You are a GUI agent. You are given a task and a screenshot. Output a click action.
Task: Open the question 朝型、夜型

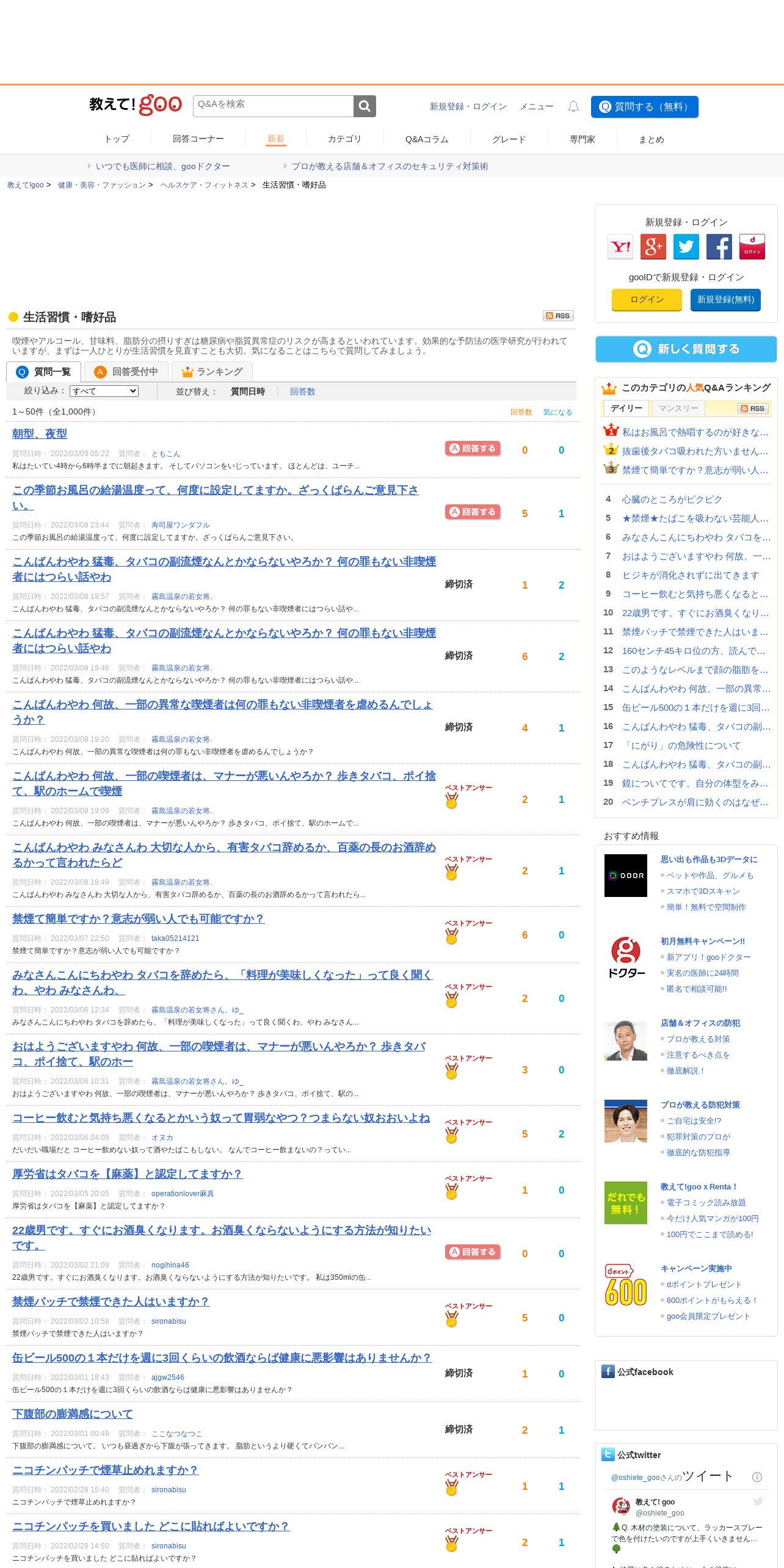[x=40, y=434]
